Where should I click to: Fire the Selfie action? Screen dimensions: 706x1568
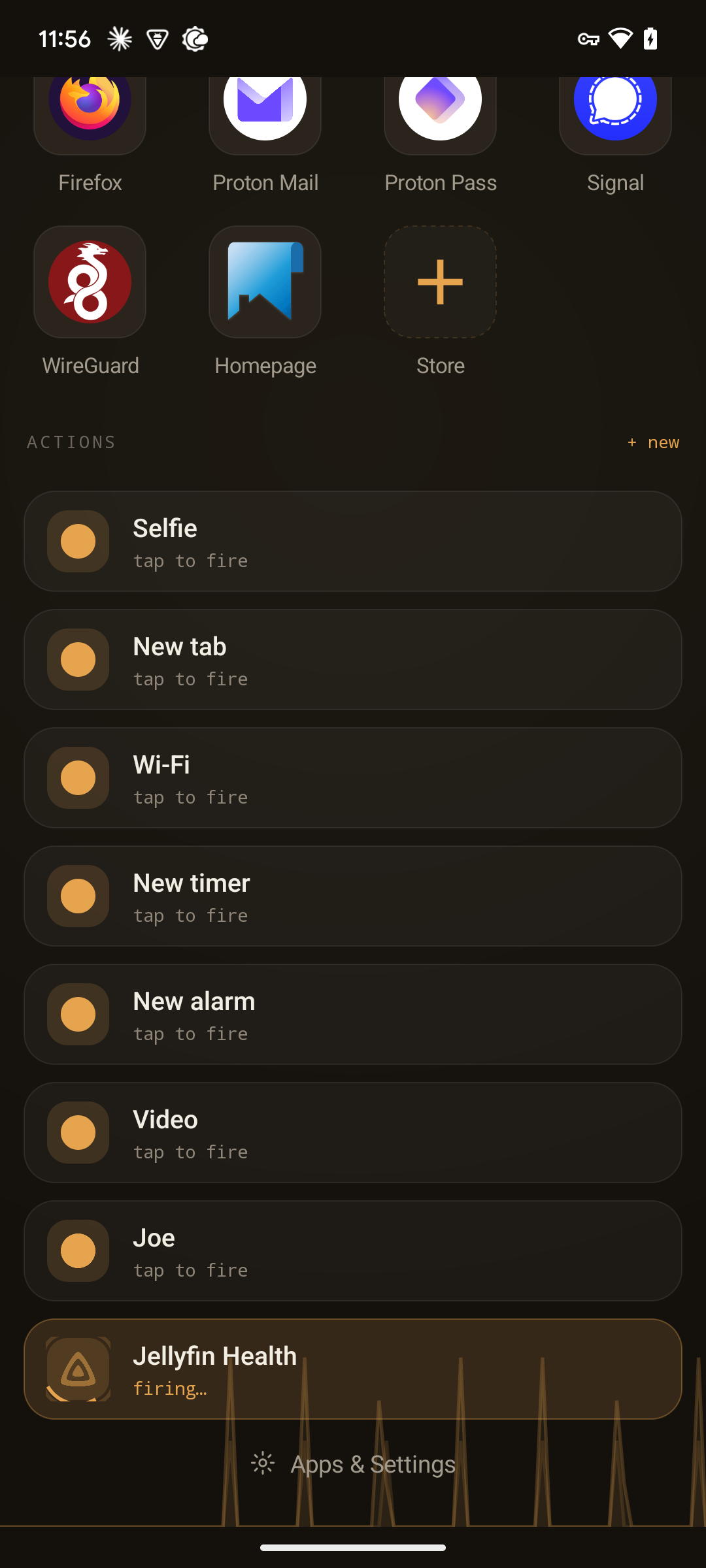pyautogui.click(x=353, y=542)
